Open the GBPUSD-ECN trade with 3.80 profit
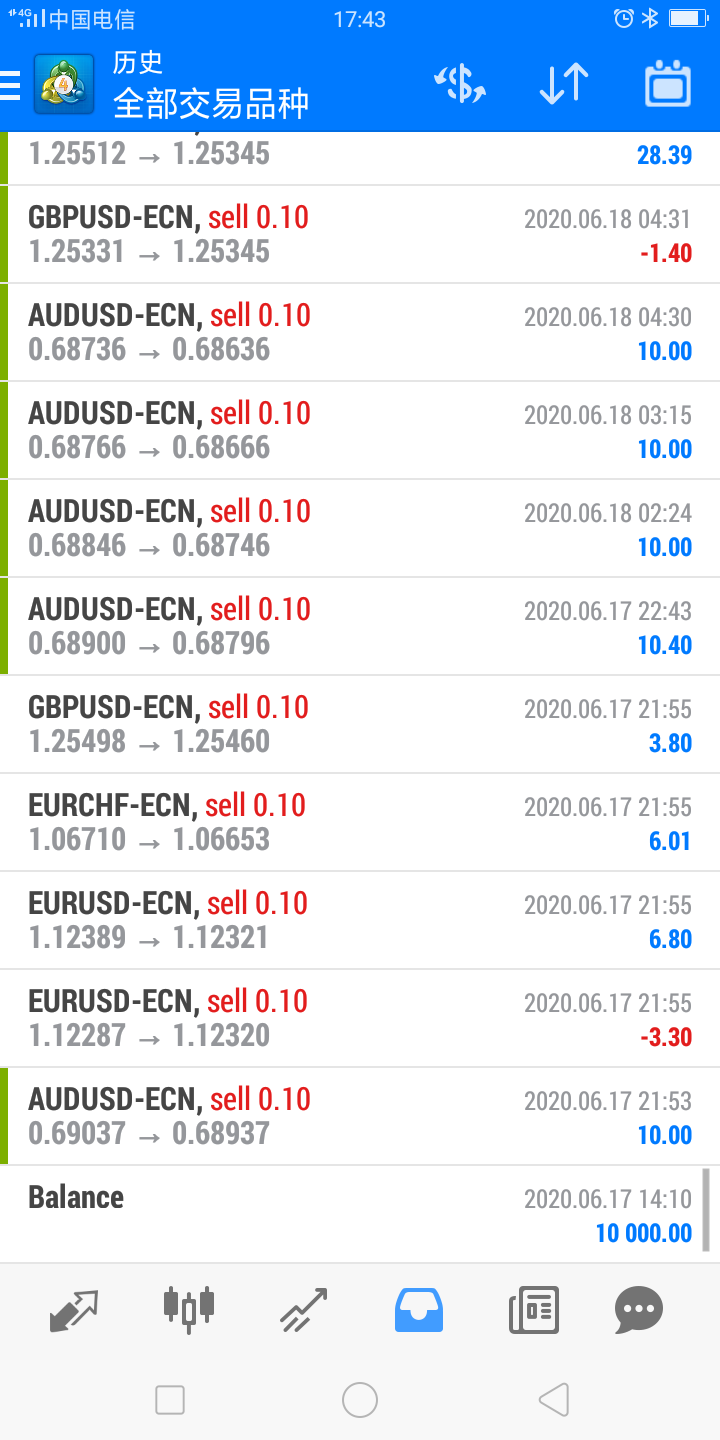 360,724
